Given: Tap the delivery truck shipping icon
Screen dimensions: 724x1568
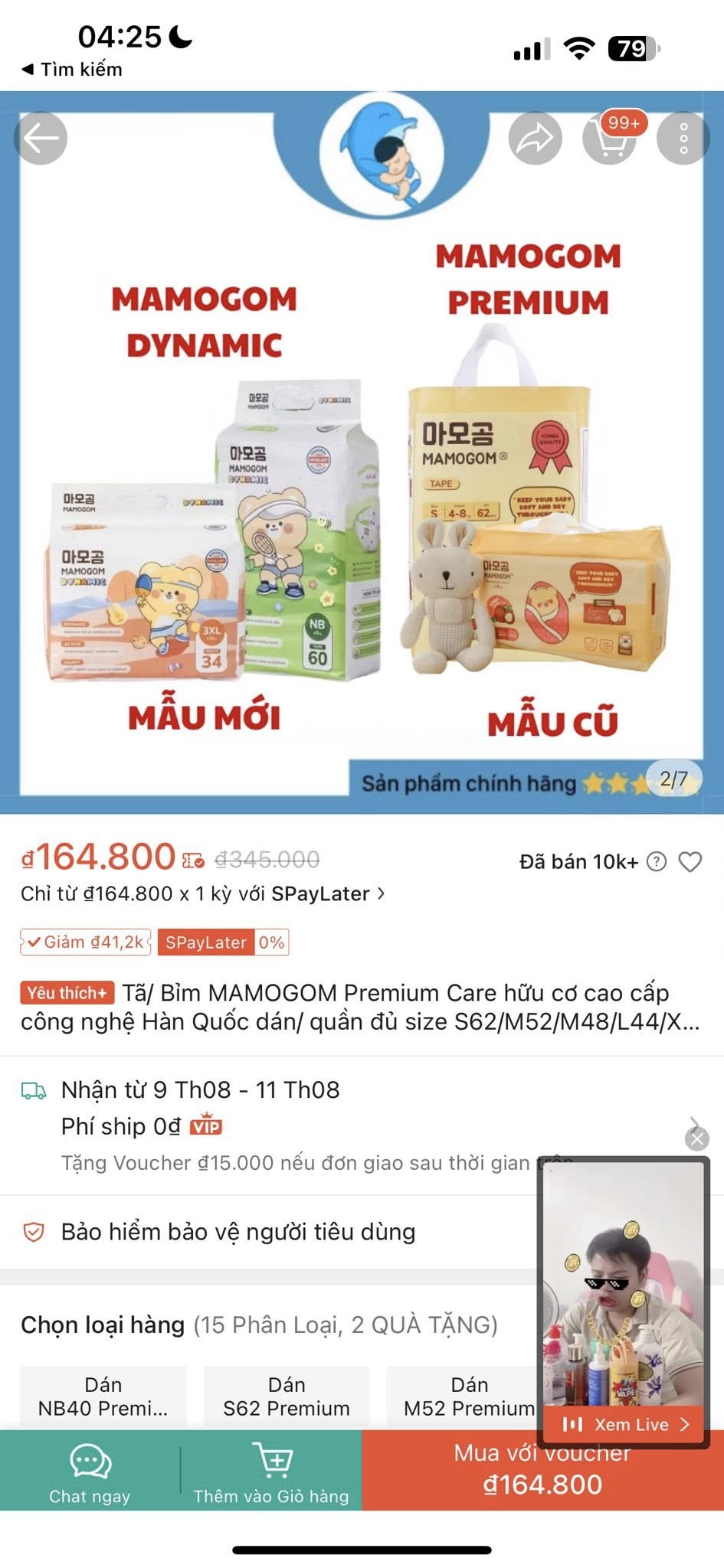Looking at the screenshot, I should click(x=32, y=1090).
